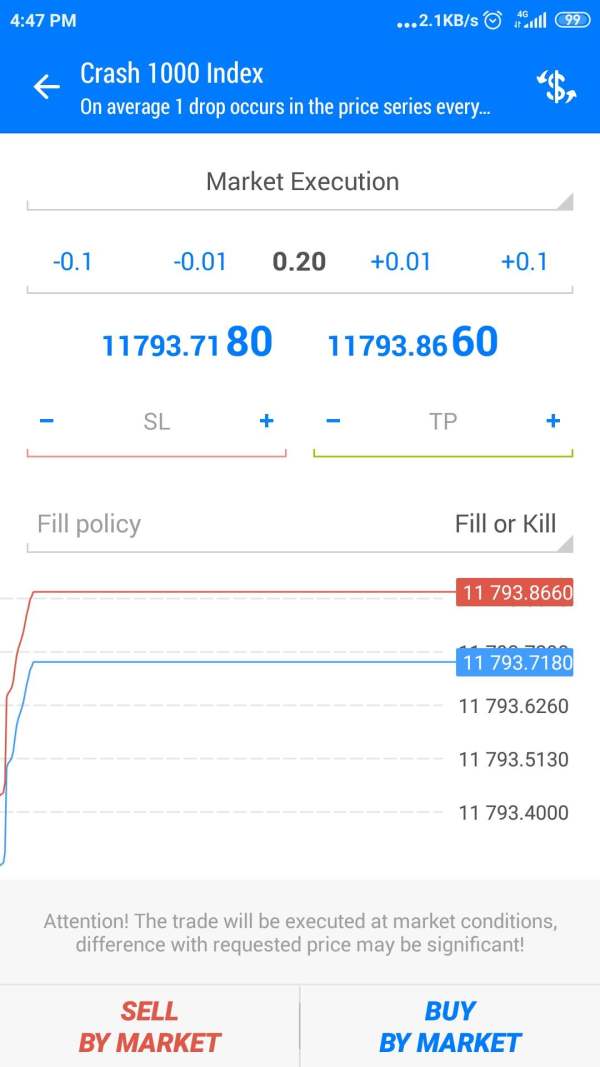Buy by market
The height and width of the screenshot is (1067, 600).
pyautogui.click(x=450, y=1027)
